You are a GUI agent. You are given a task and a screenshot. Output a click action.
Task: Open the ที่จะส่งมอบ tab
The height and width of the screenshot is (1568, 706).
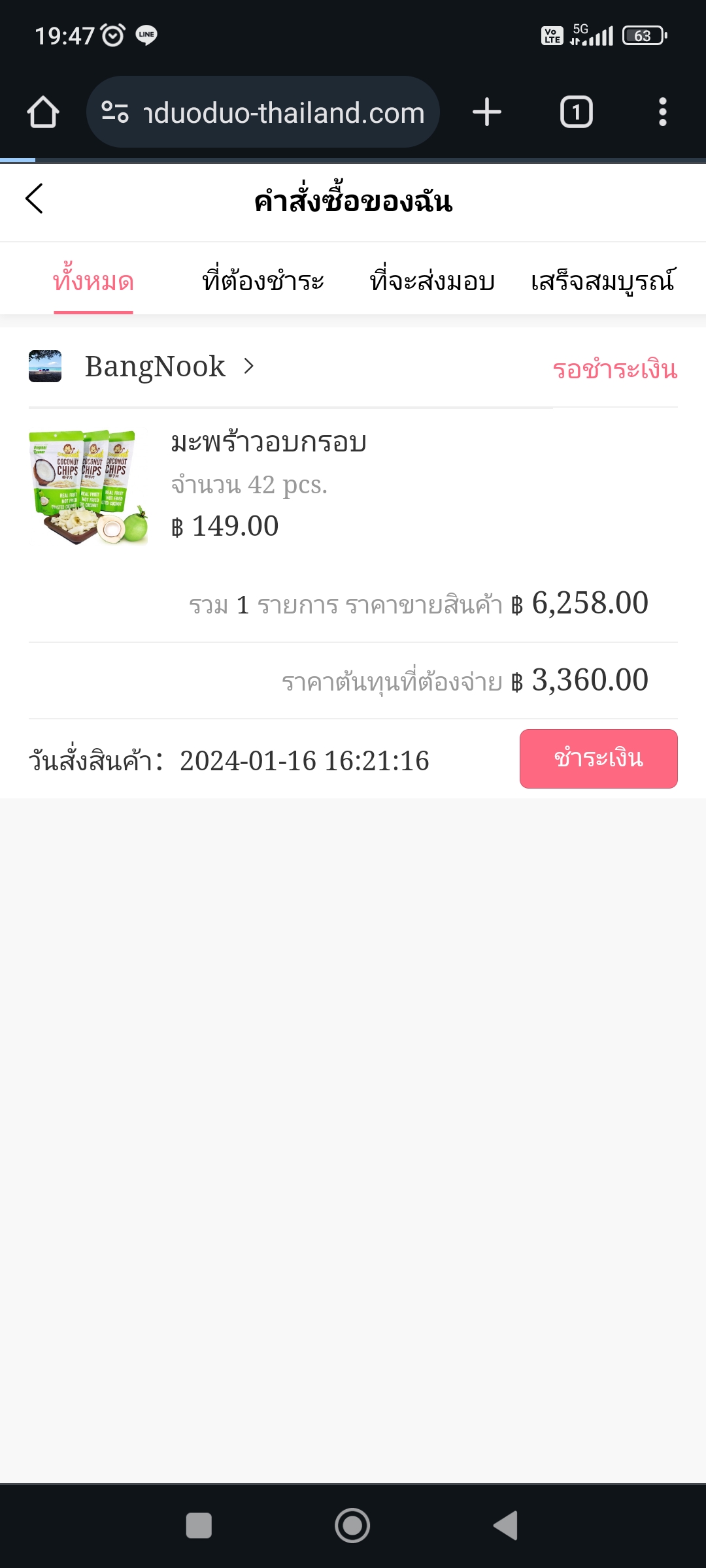tap(432, 282)
